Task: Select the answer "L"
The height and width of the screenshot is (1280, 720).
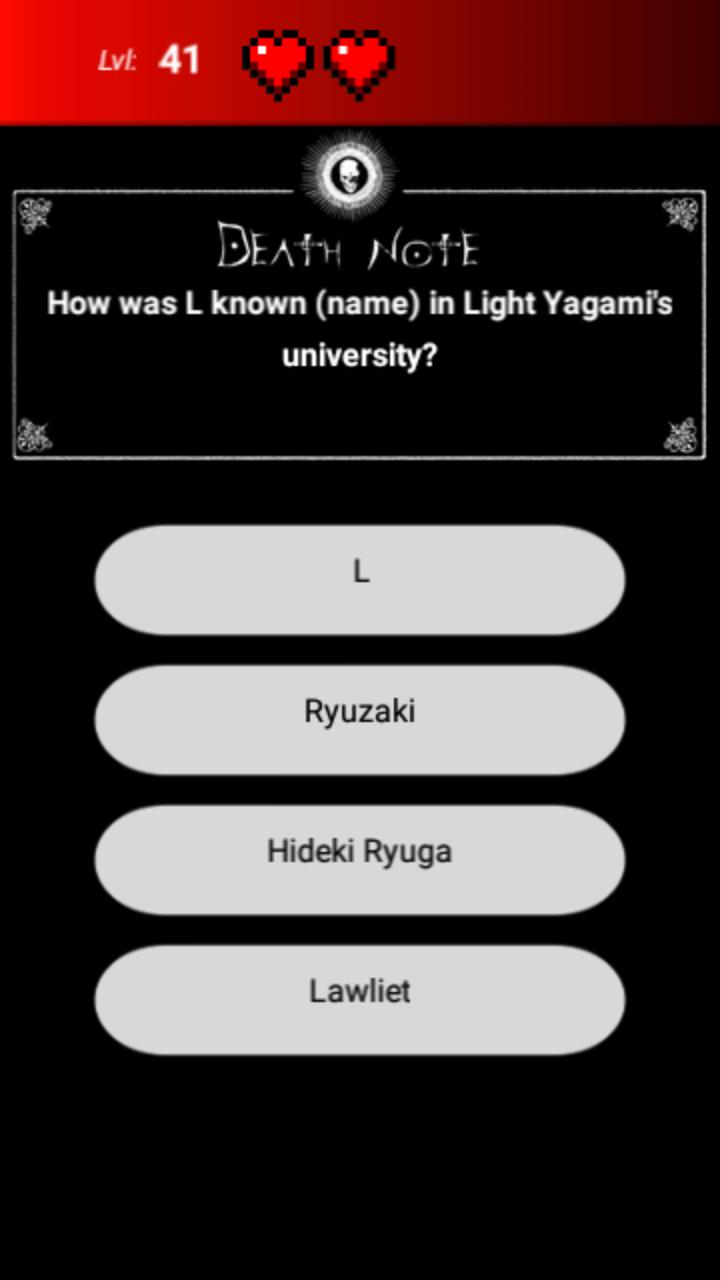Action: pyautogui.click(x=360, y=580)
